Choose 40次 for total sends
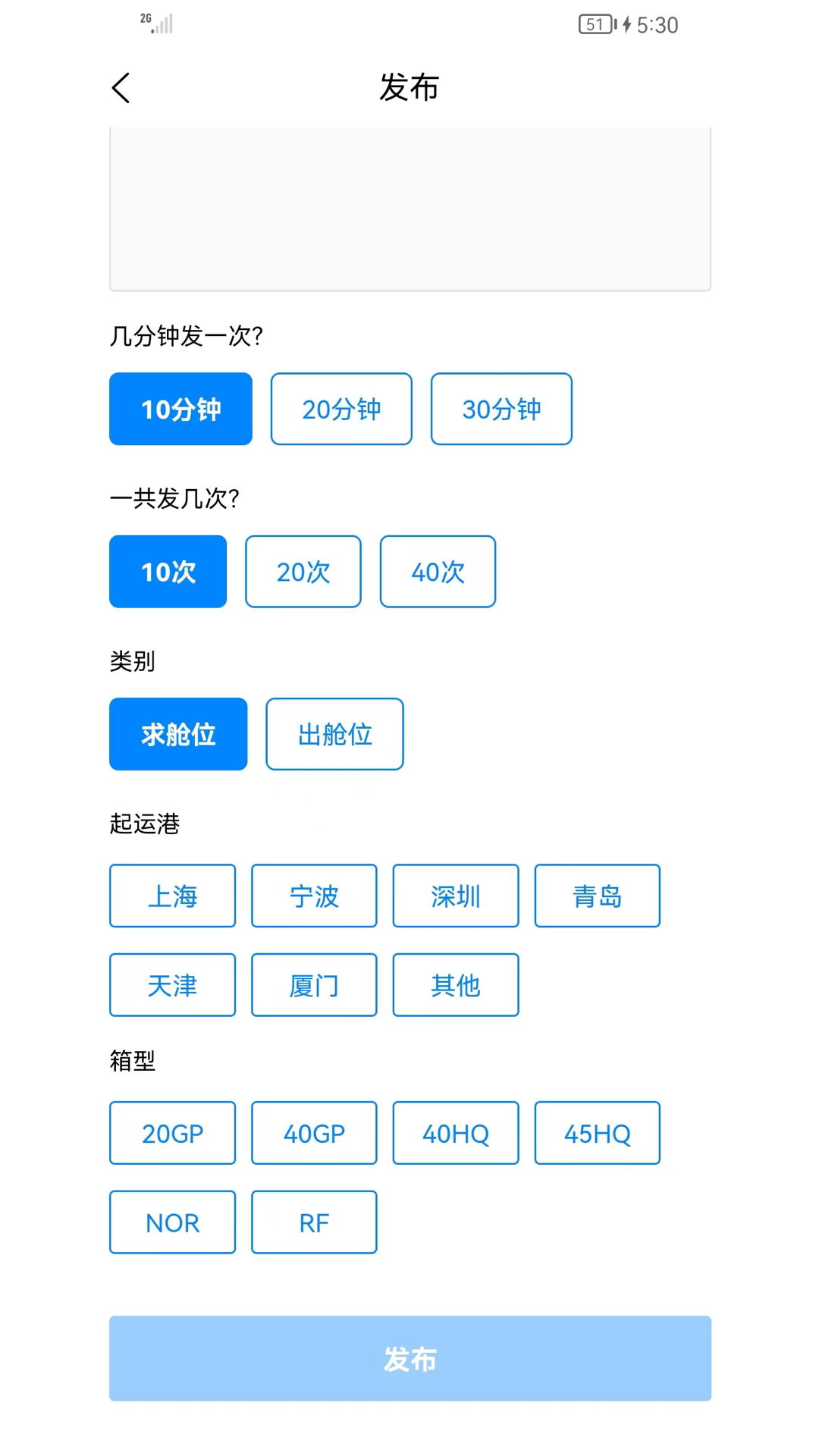This screenshot has height=1456, width=819. [x=438, y=572]
